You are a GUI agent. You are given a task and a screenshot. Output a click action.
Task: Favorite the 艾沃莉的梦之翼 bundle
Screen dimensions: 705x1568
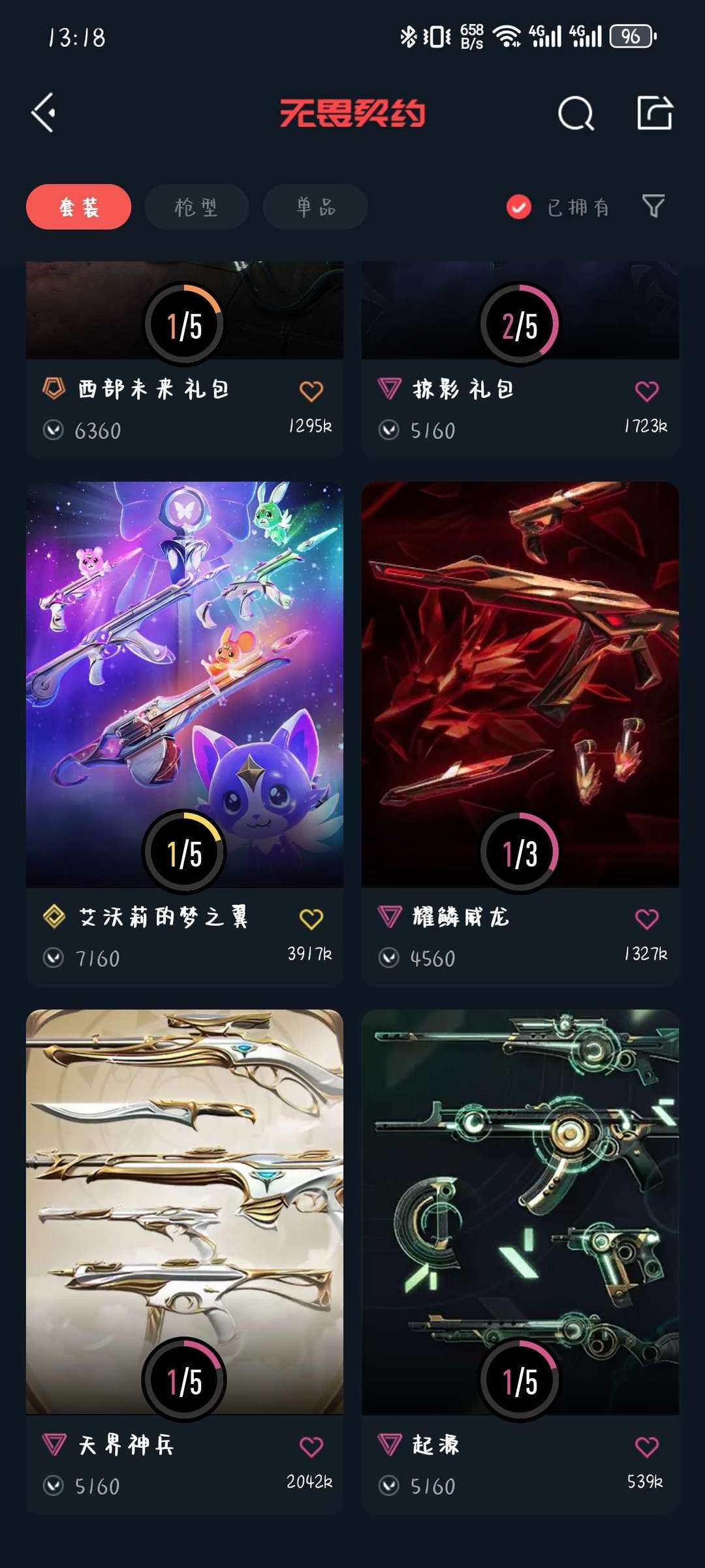point(311,919)
